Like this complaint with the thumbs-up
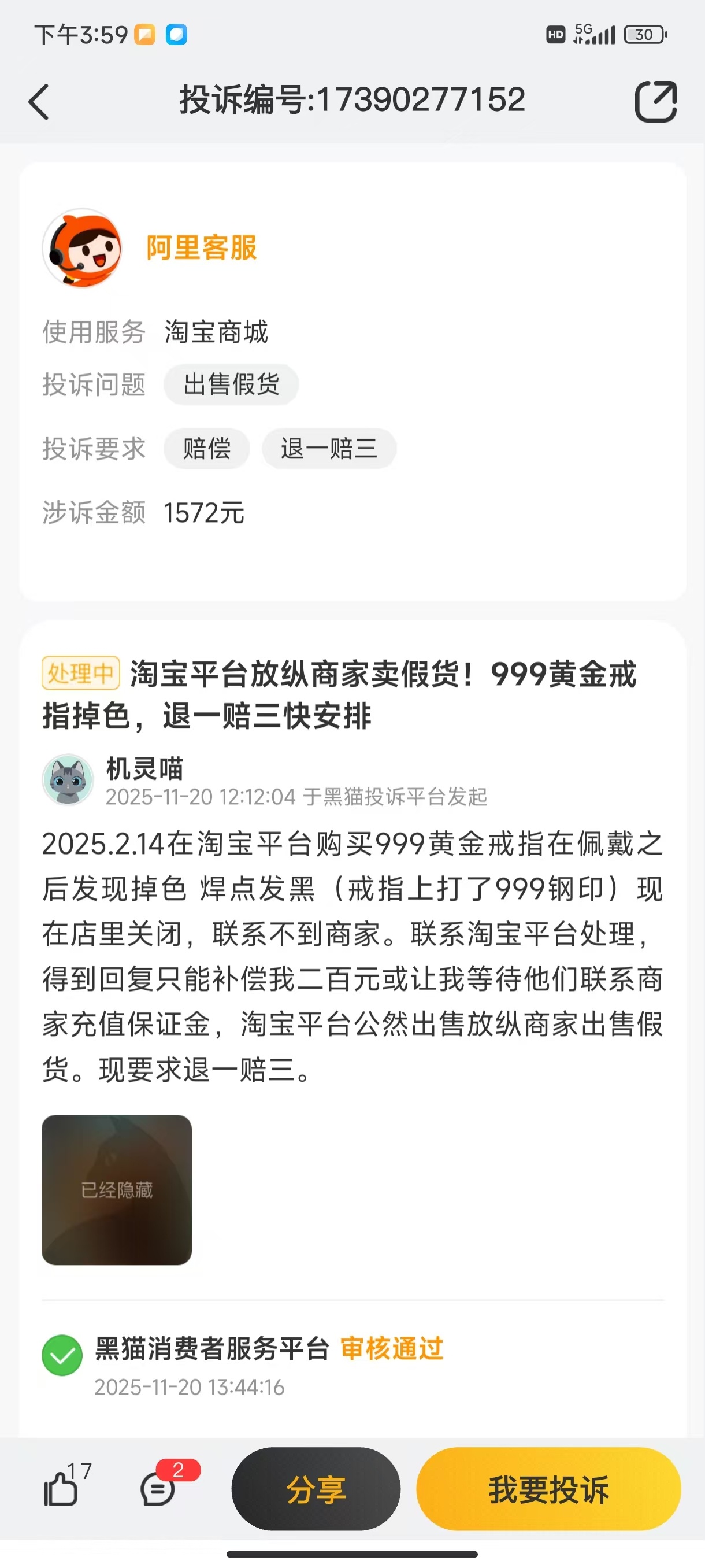The width and height of the screenshot is (705, 1568). 62,1489
